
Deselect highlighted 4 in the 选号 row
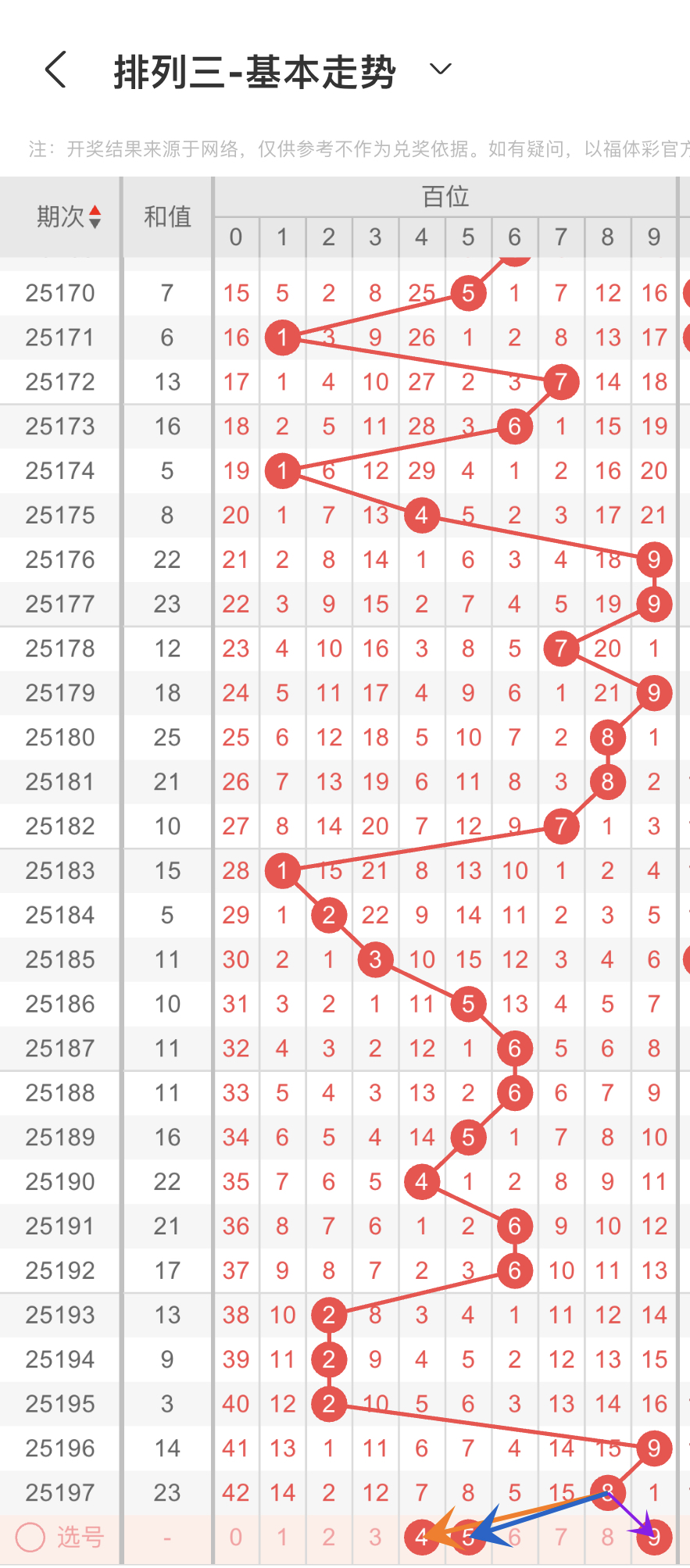click(421, 1537)
